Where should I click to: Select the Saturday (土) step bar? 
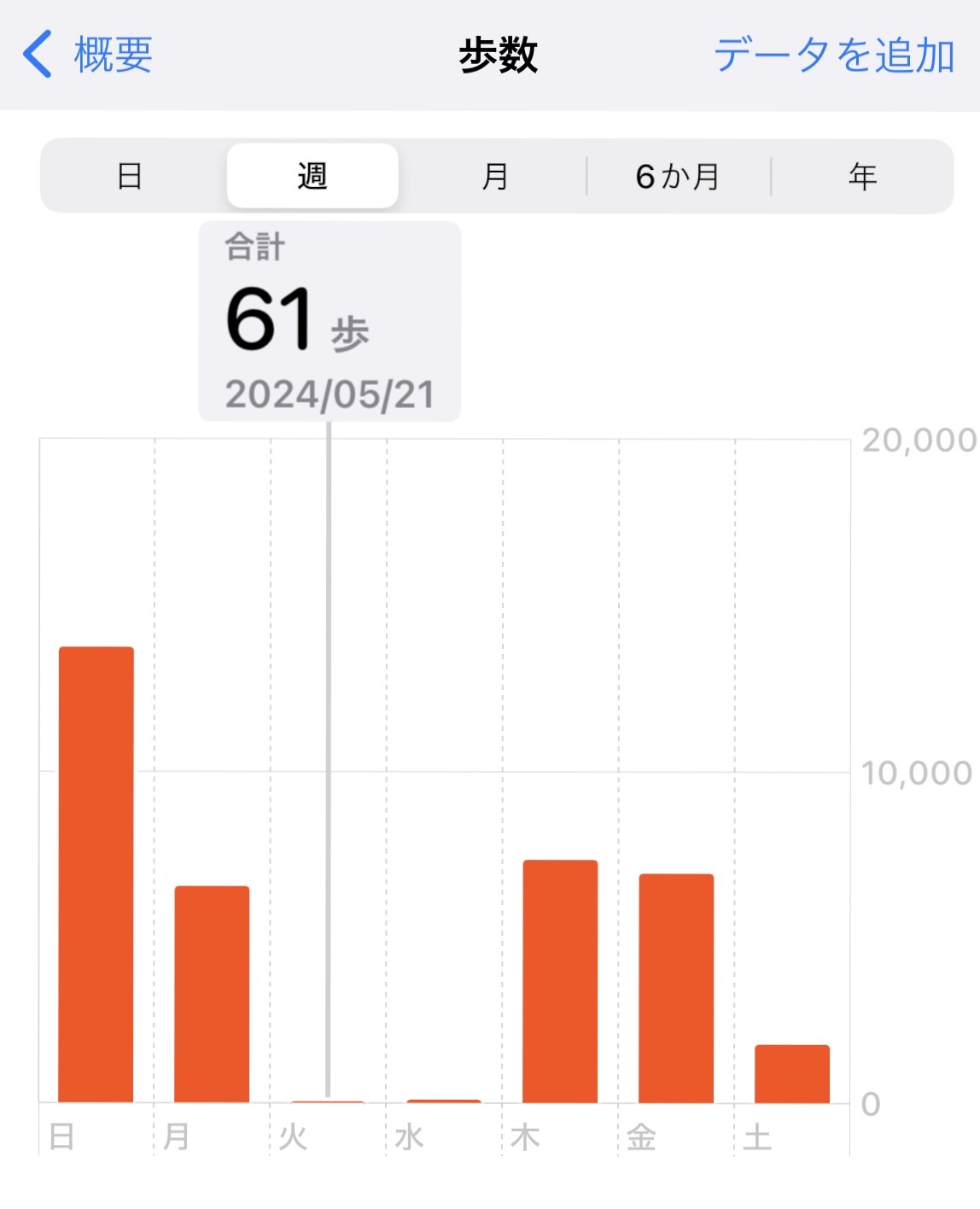(x=792, y=1072)
